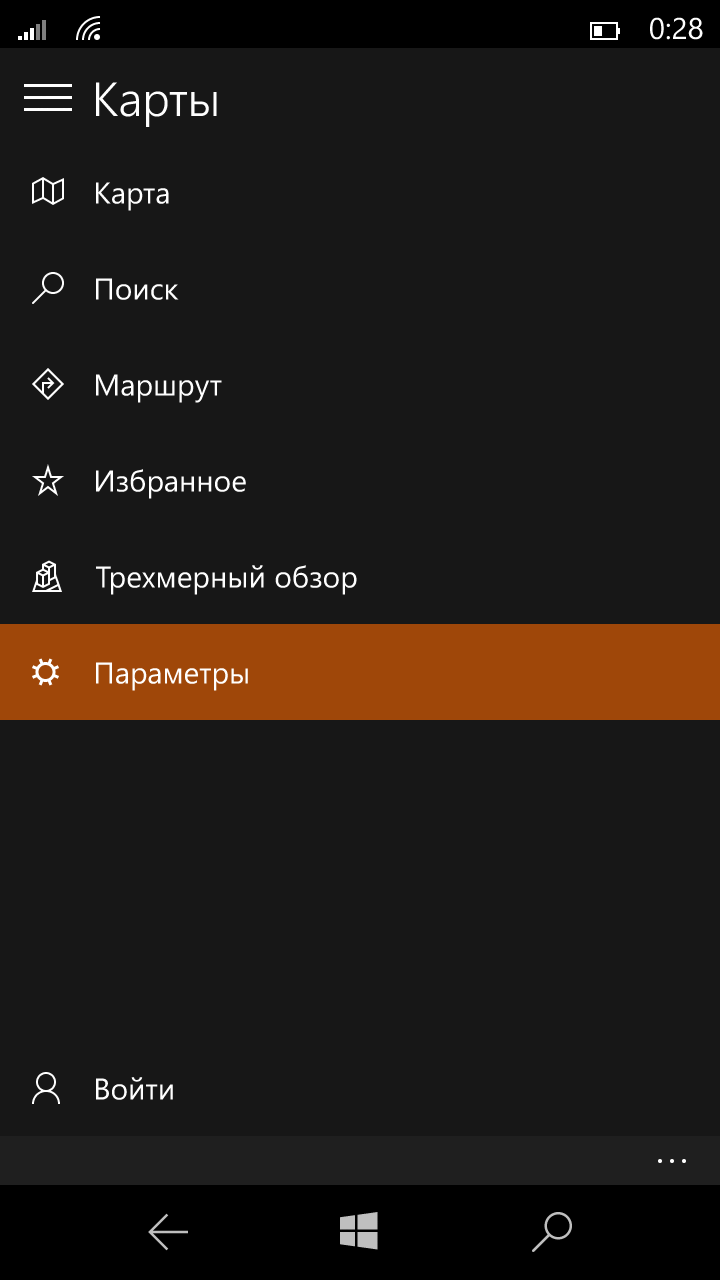
Task: Open Параметры settings
Action: (171, 673)
